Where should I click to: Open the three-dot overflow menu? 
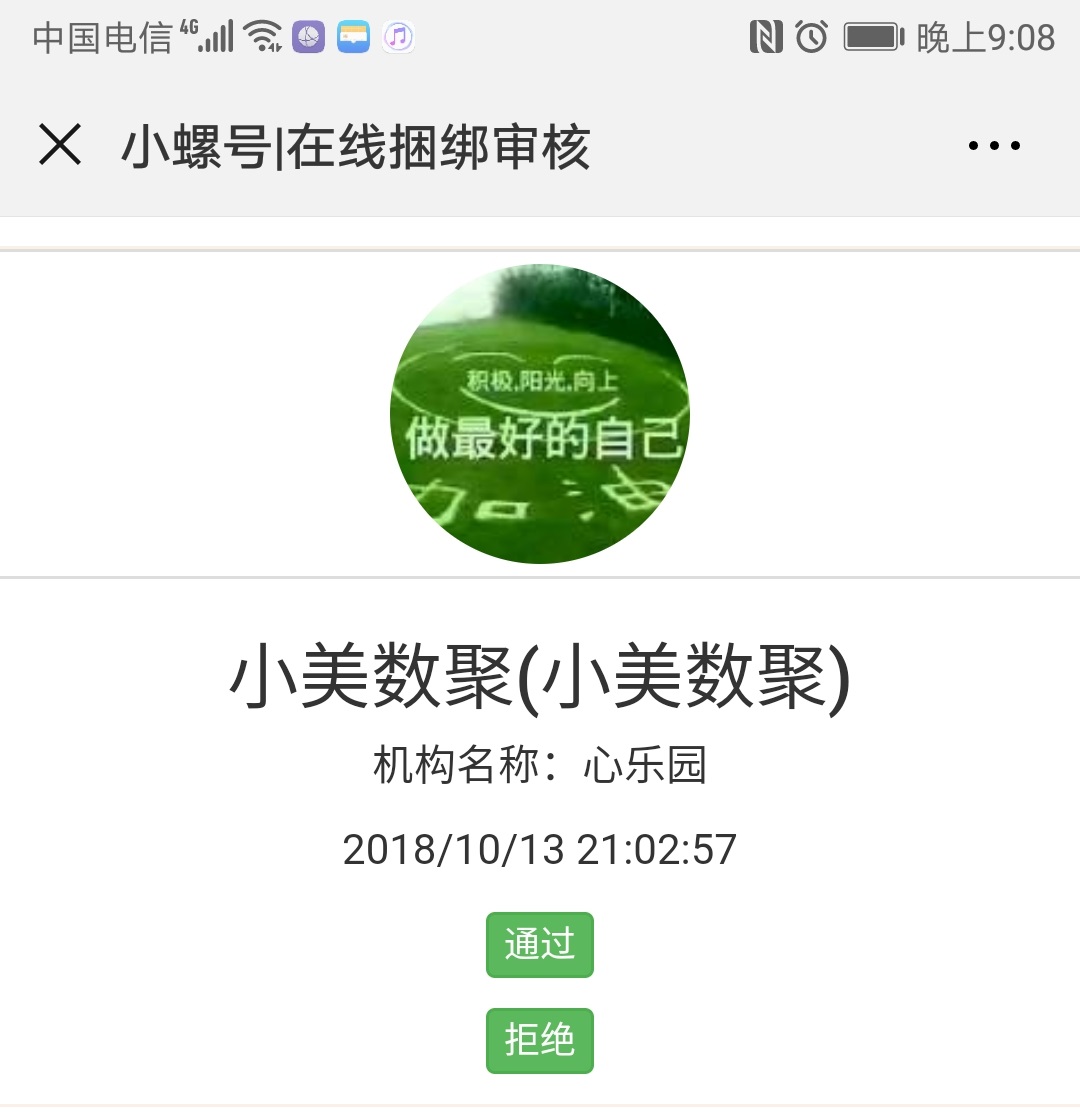pos(994,146)
